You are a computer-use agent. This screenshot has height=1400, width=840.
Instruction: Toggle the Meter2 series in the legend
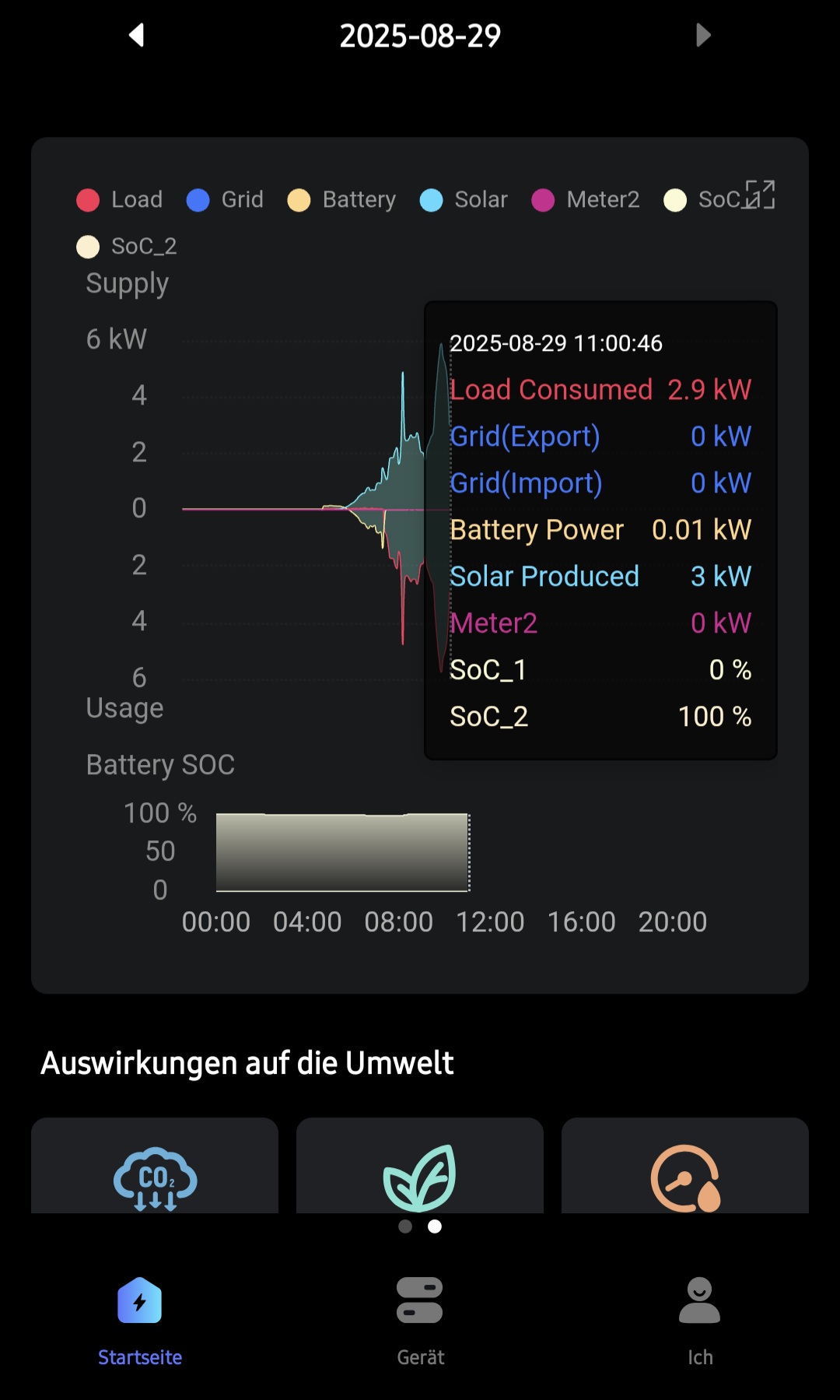(x=586, y=200)
